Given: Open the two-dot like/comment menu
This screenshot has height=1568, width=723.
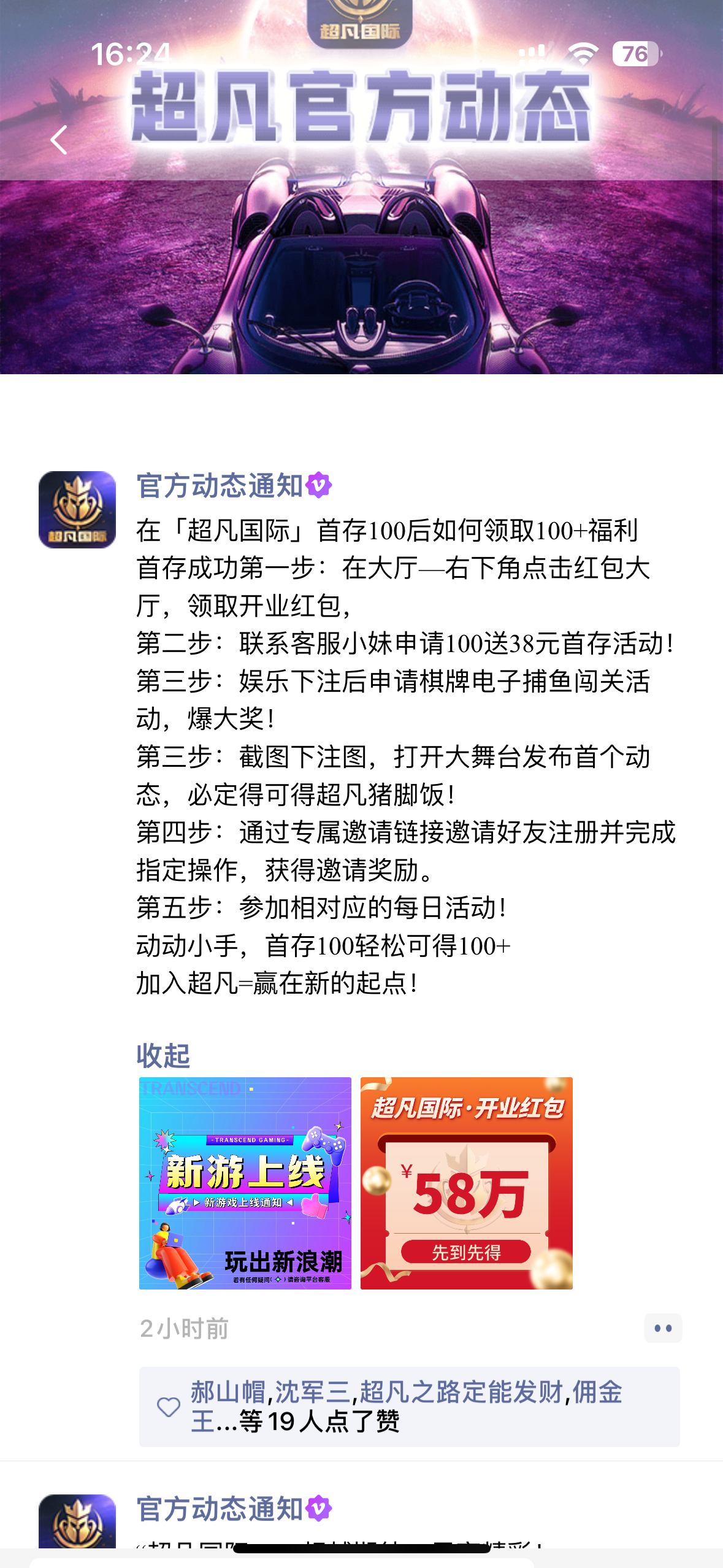Looking at the screenshot, I should [x=662, y=1328].
